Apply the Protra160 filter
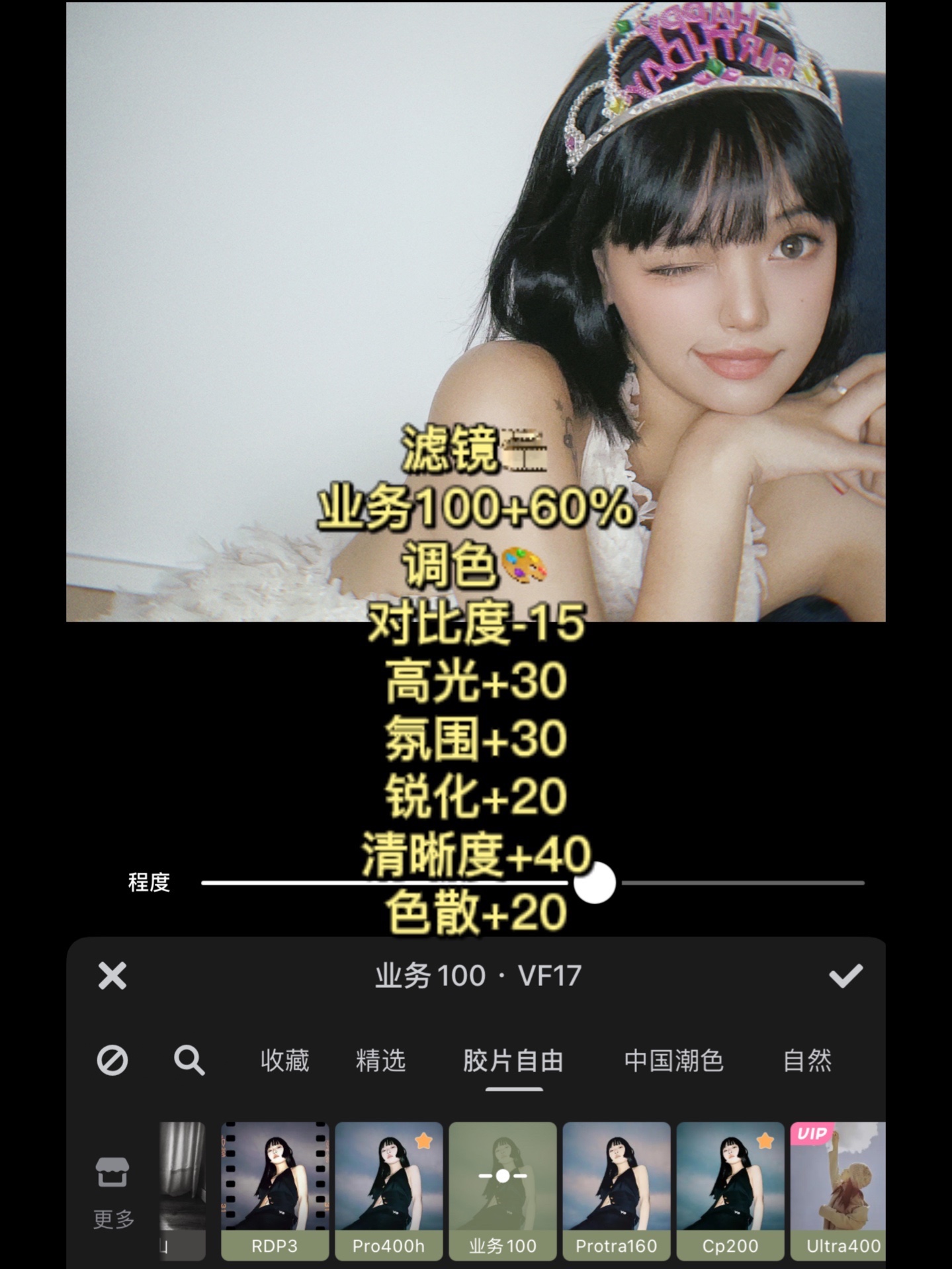Screen dimensions: 952x1269 pos(617,1190)
